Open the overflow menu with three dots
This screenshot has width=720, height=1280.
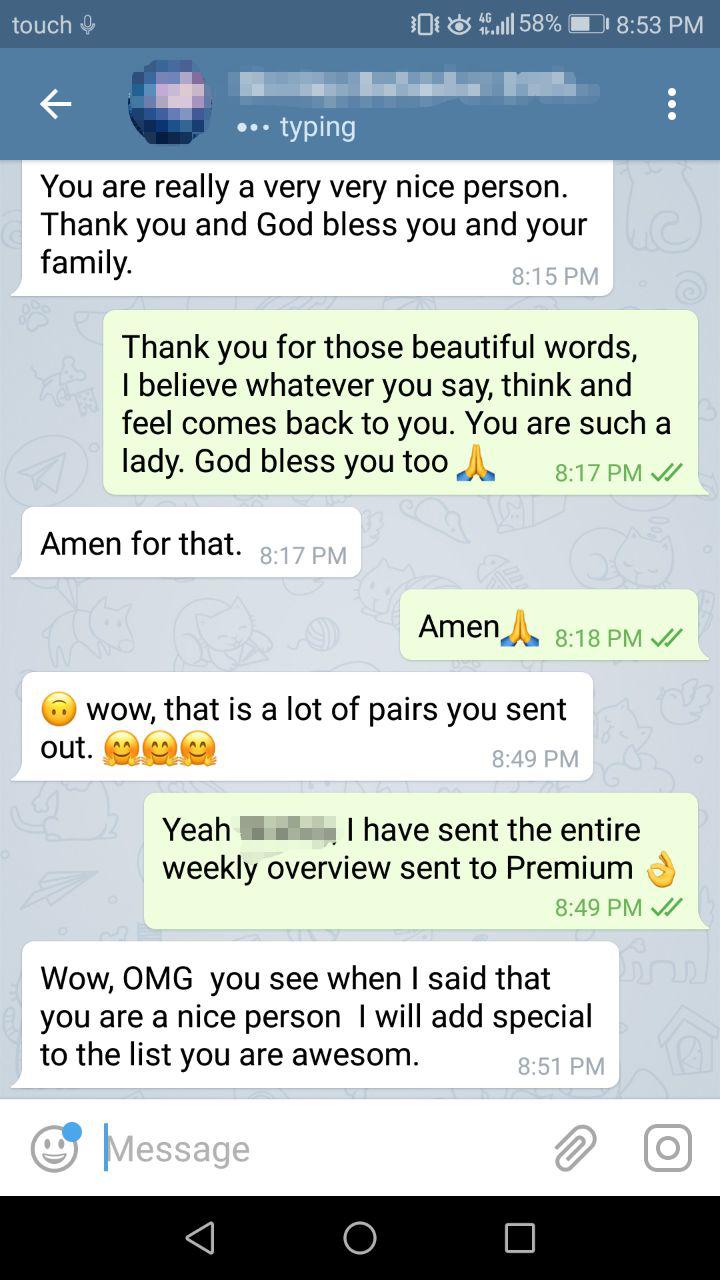(x=671, y=104)
